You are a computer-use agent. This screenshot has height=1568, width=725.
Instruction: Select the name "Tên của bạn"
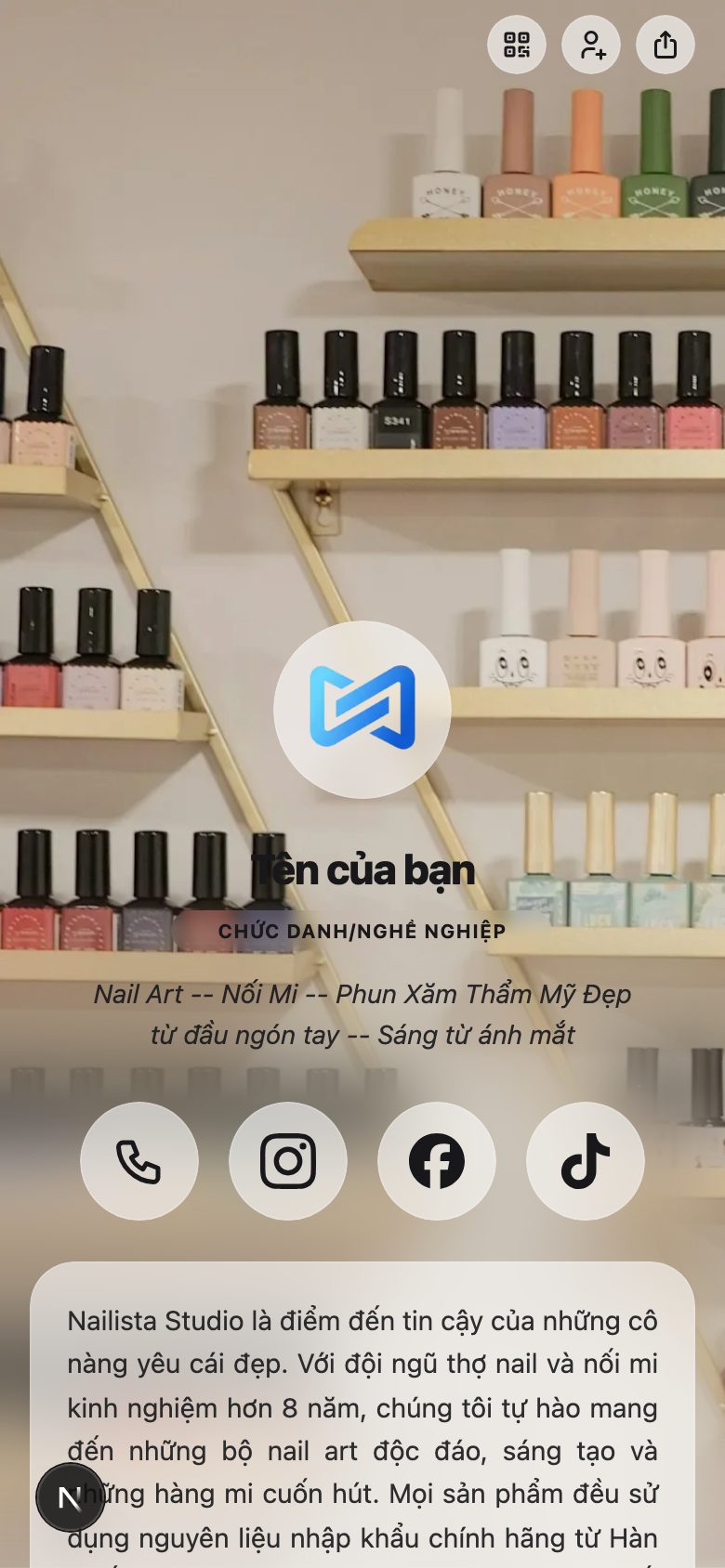pos(362,870)
